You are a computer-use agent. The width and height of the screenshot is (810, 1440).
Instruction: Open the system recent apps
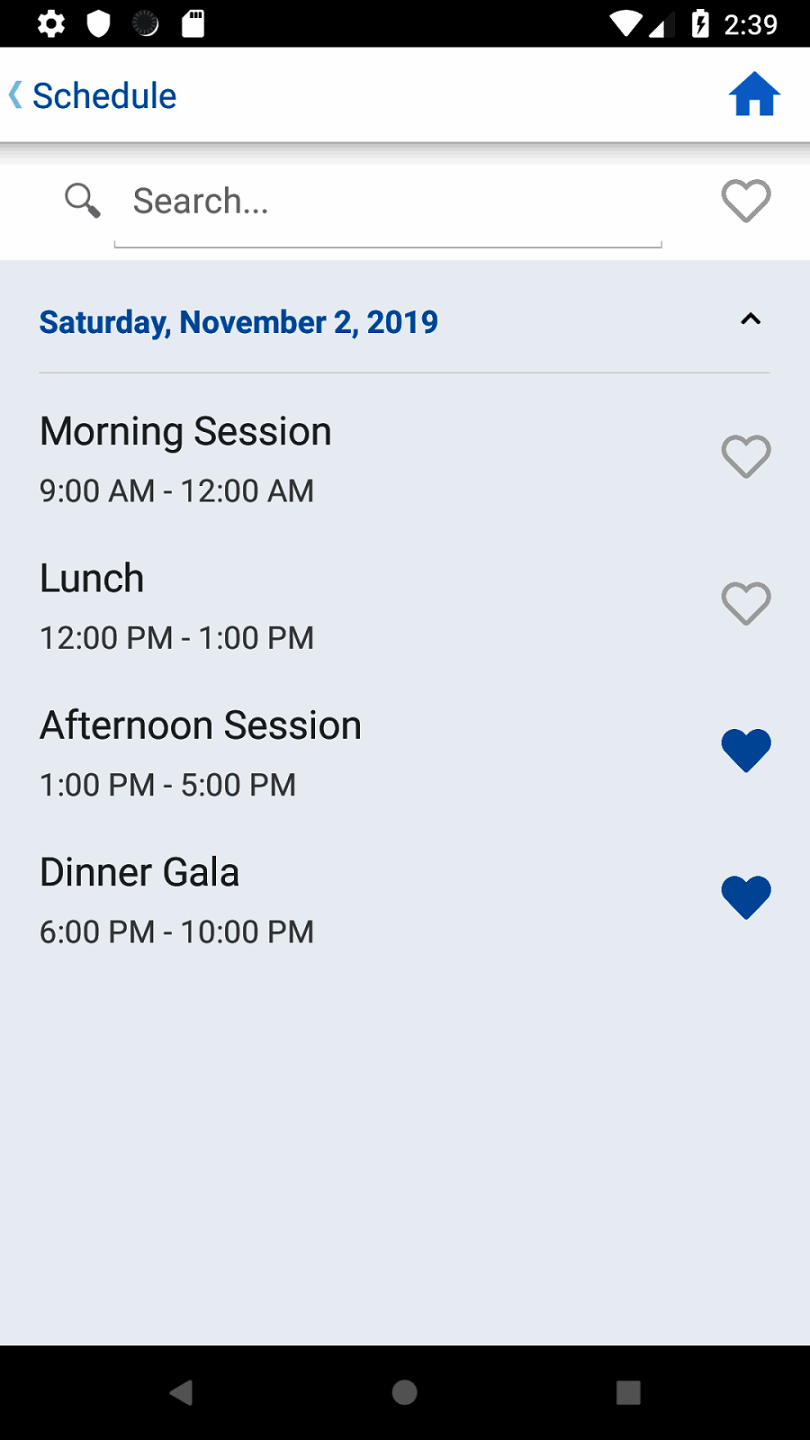[628, 1392]
